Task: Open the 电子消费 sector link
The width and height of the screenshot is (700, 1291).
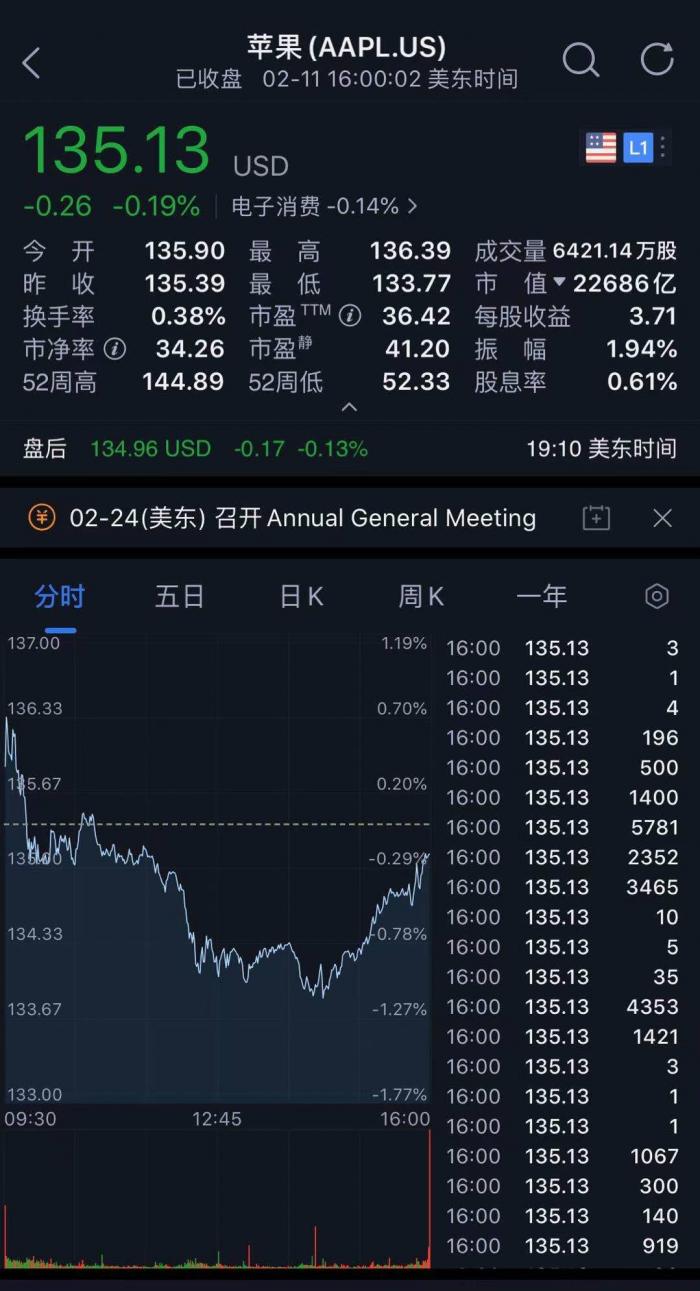Action: [x=324, y=207]
